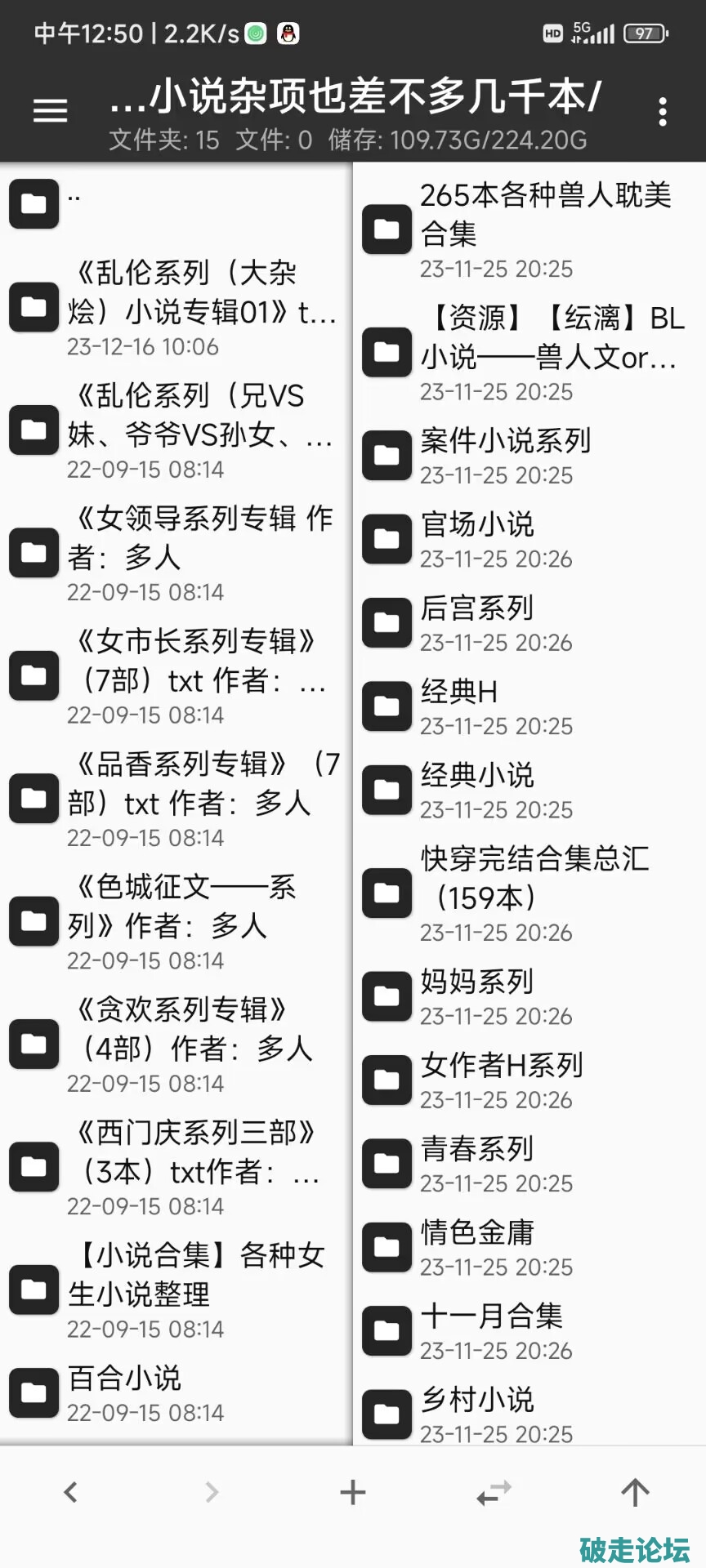Screen dimensions: 706x1568
Task: Tap the swap panels icon
Action: [494, 1492]
